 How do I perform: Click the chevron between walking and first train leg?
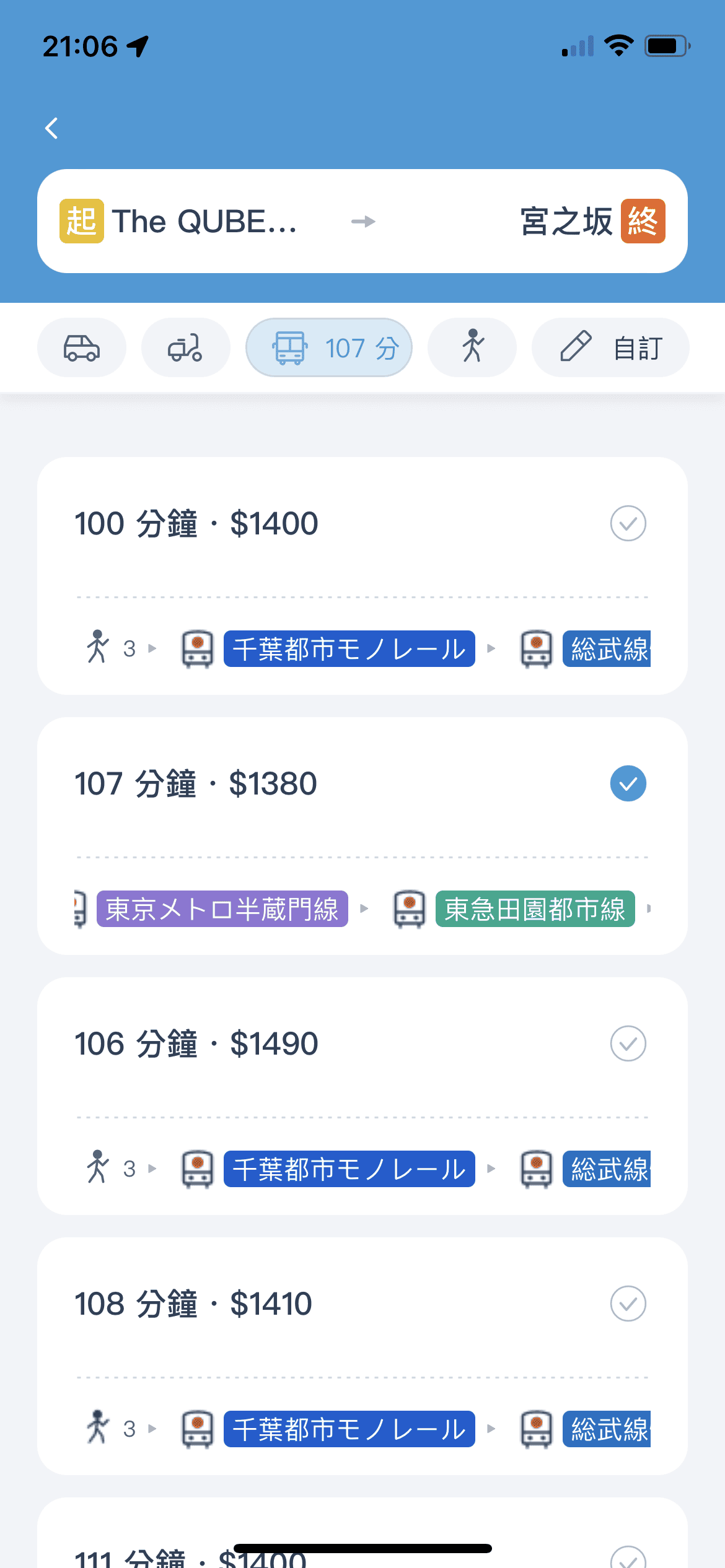point(152,648)
